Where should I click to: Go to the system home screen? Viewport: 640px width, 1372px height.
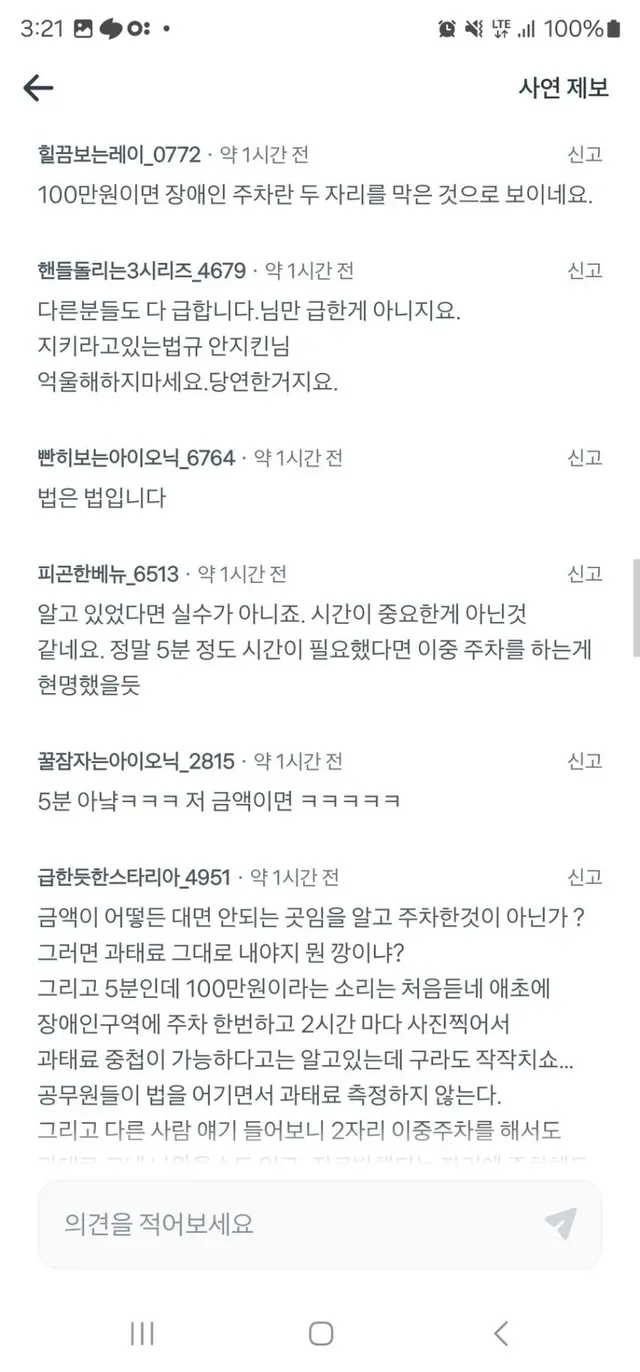[320, 1333]
